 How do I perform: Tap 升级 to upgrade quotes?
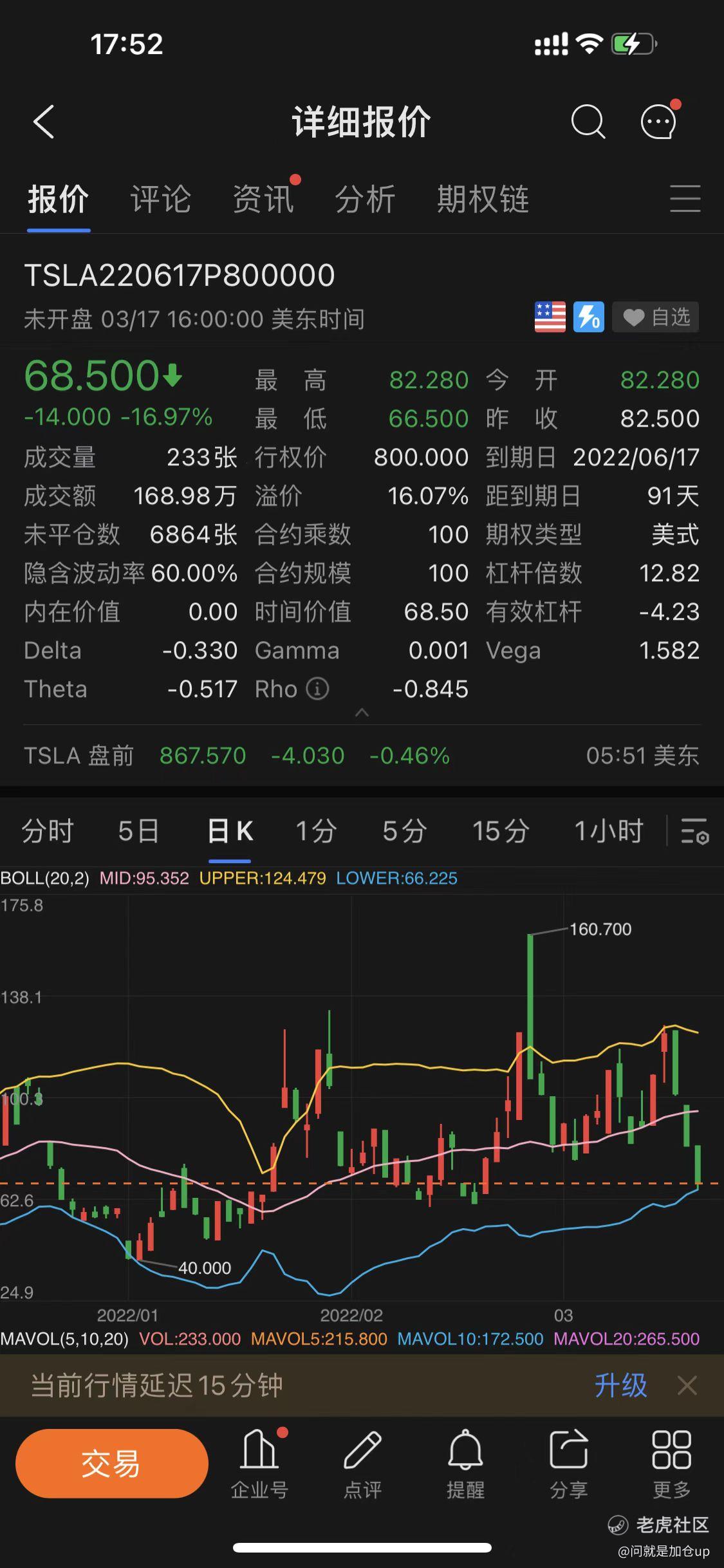coord(620,1385)
